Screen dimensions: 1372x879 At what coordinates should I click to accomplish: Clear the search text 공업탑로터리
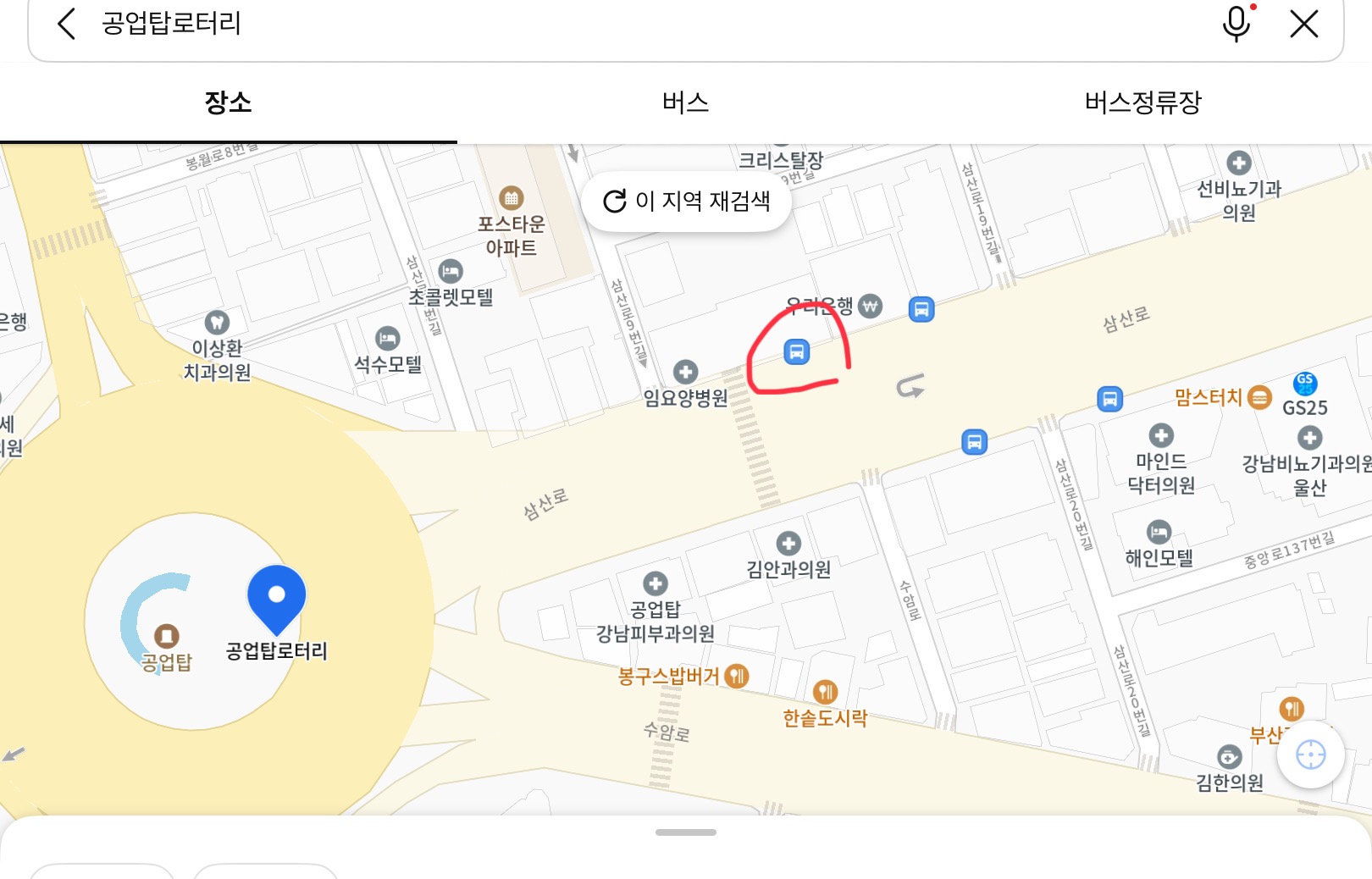click(x=1303, y=24)
